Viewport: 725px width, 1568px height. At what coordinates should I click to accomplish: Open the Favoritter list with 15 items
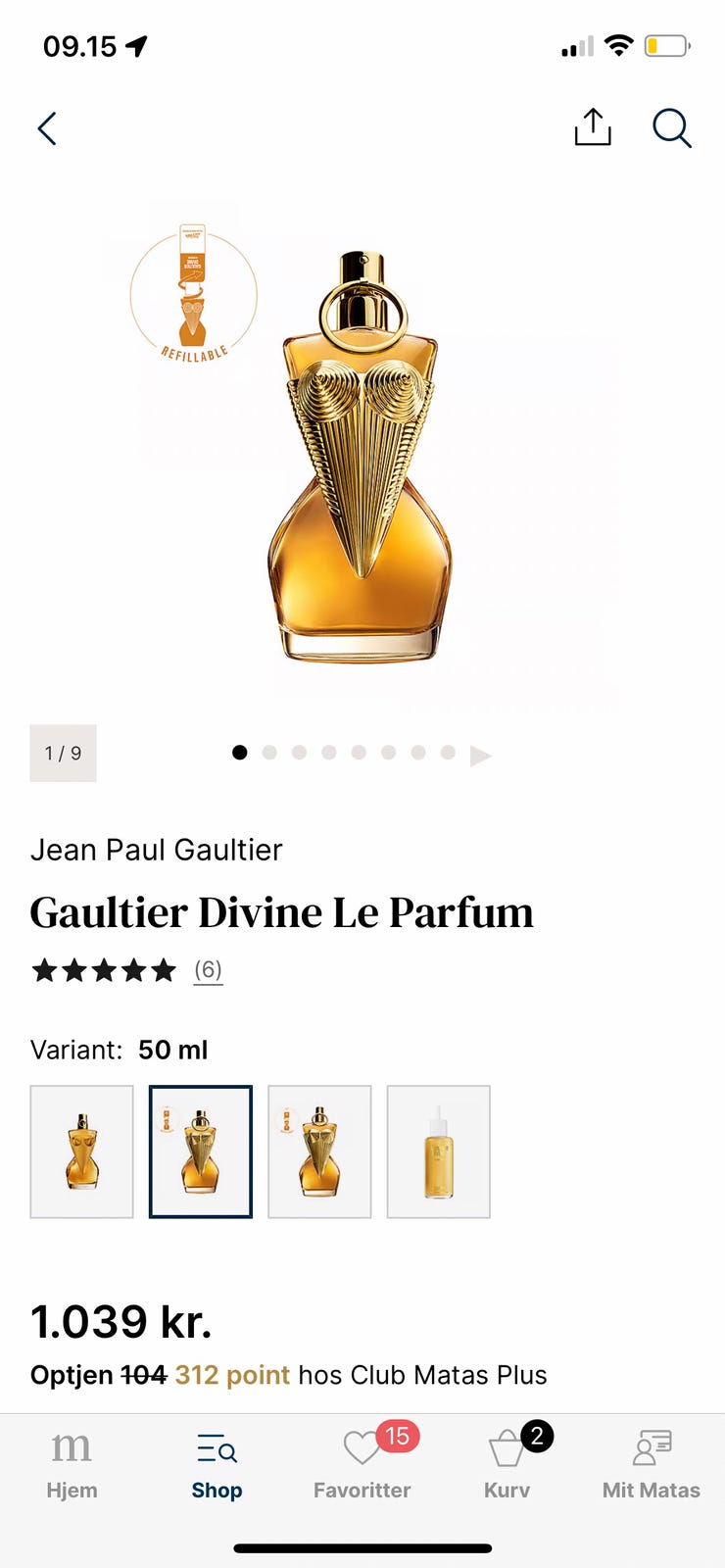click(362, 1465)
